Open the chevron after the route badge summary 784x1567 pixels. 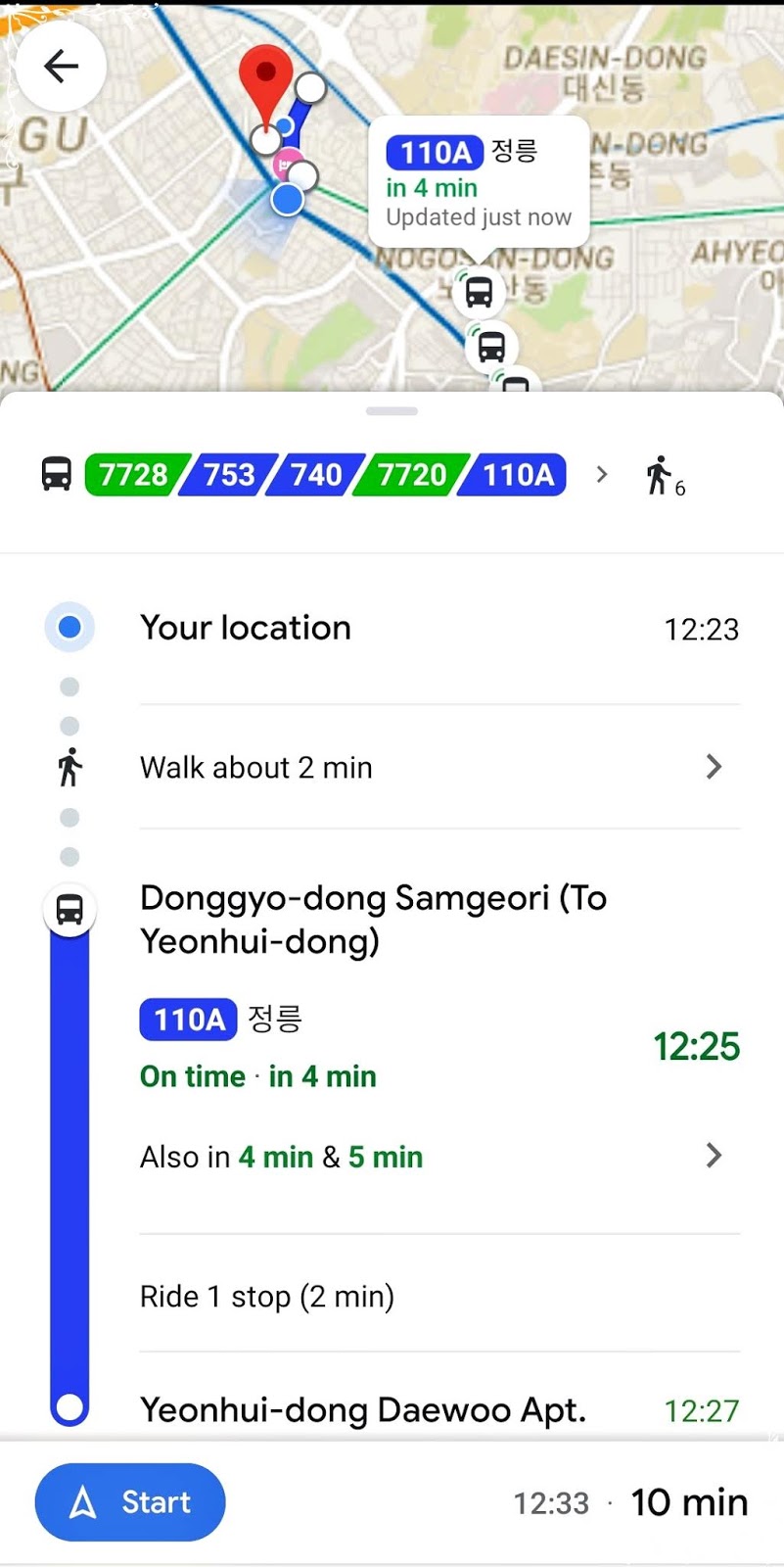[601, 474]
